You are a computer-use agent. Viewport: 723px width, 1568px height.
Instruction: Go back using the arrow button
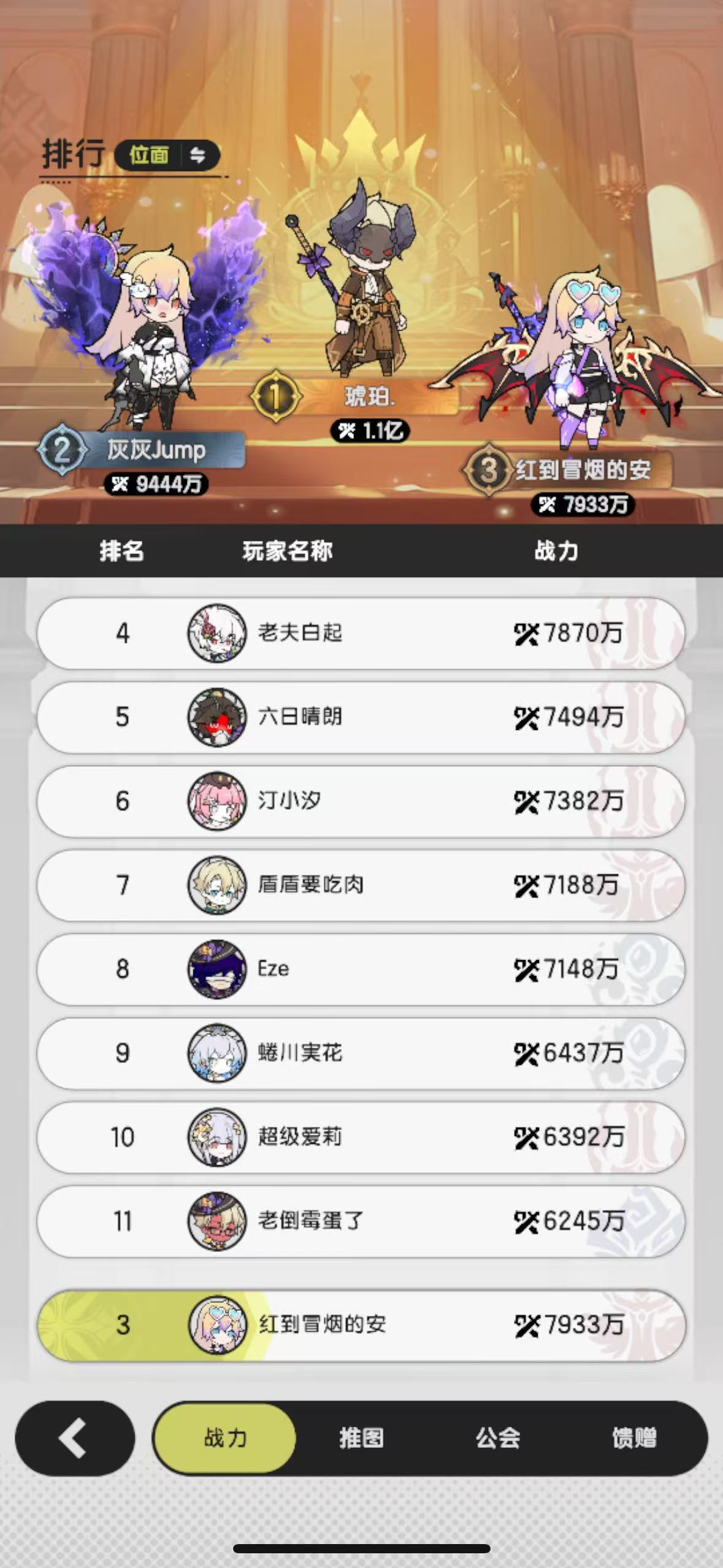coord(75,1438)
